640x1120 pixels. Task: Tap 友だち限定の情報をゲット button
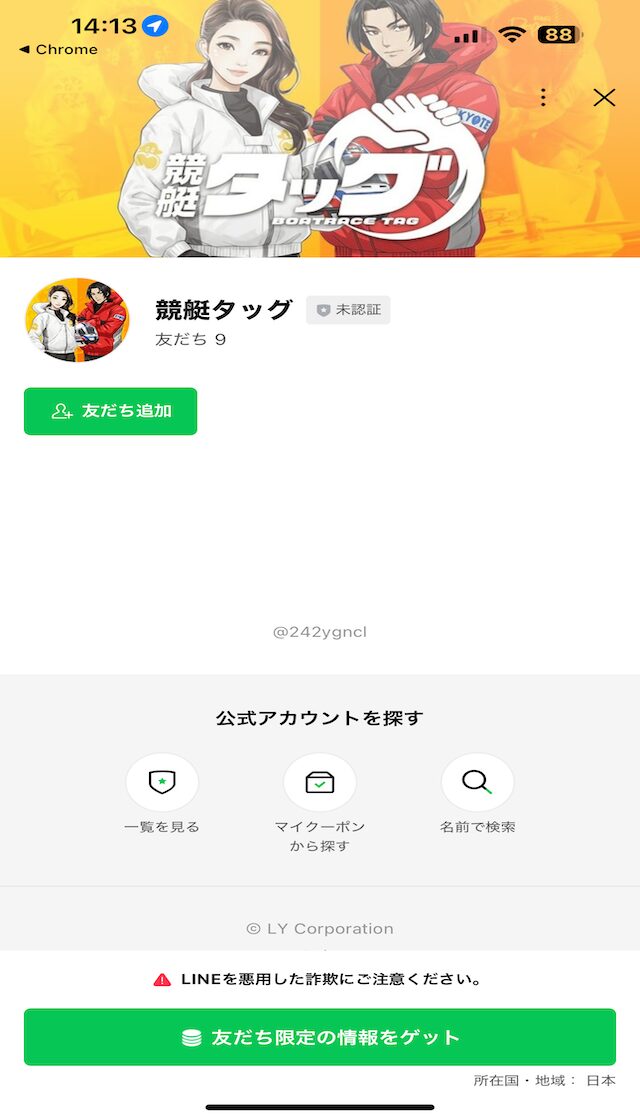pyautogui.click(x=320, y=1037)
